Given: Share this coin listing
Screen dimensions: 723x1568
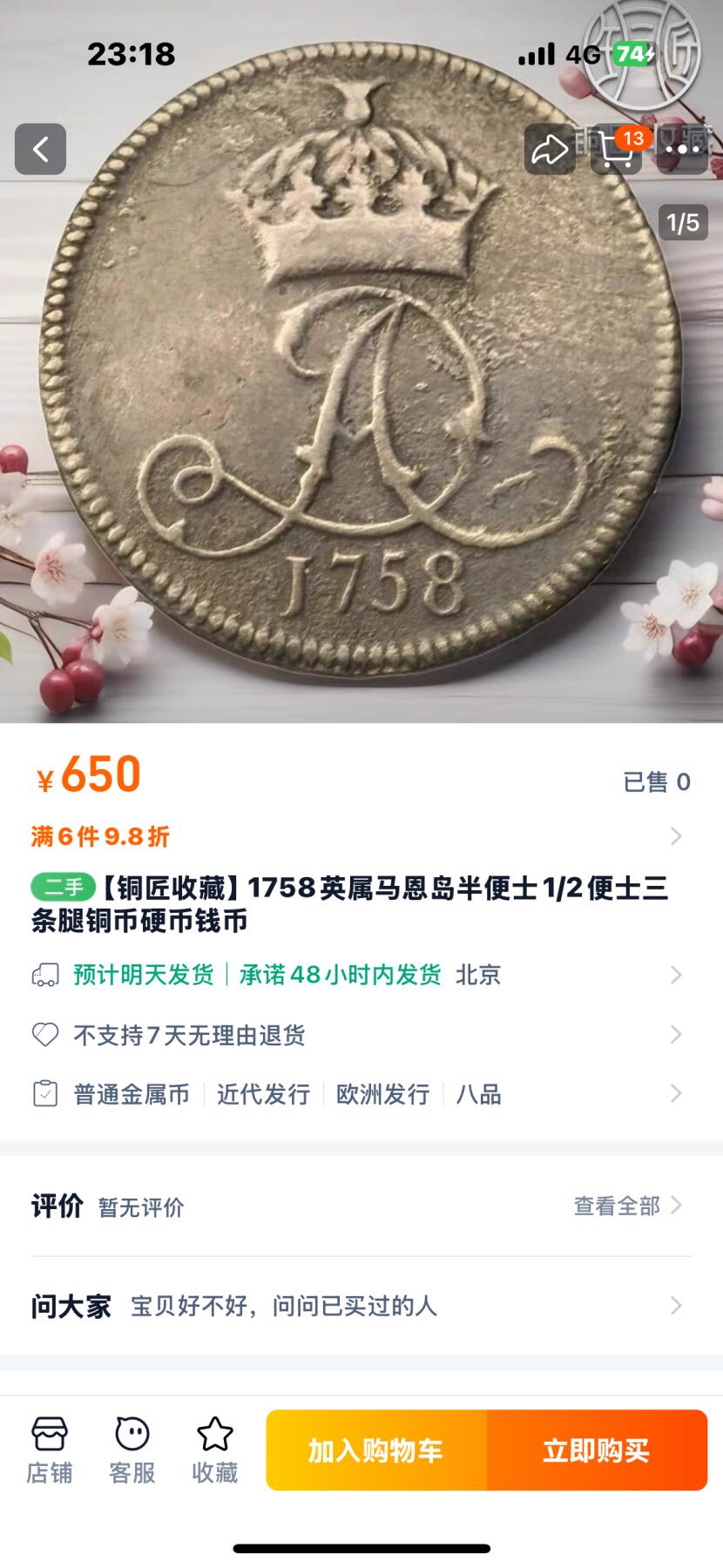Looking at the screenshot, I should [x=549, y=149].
